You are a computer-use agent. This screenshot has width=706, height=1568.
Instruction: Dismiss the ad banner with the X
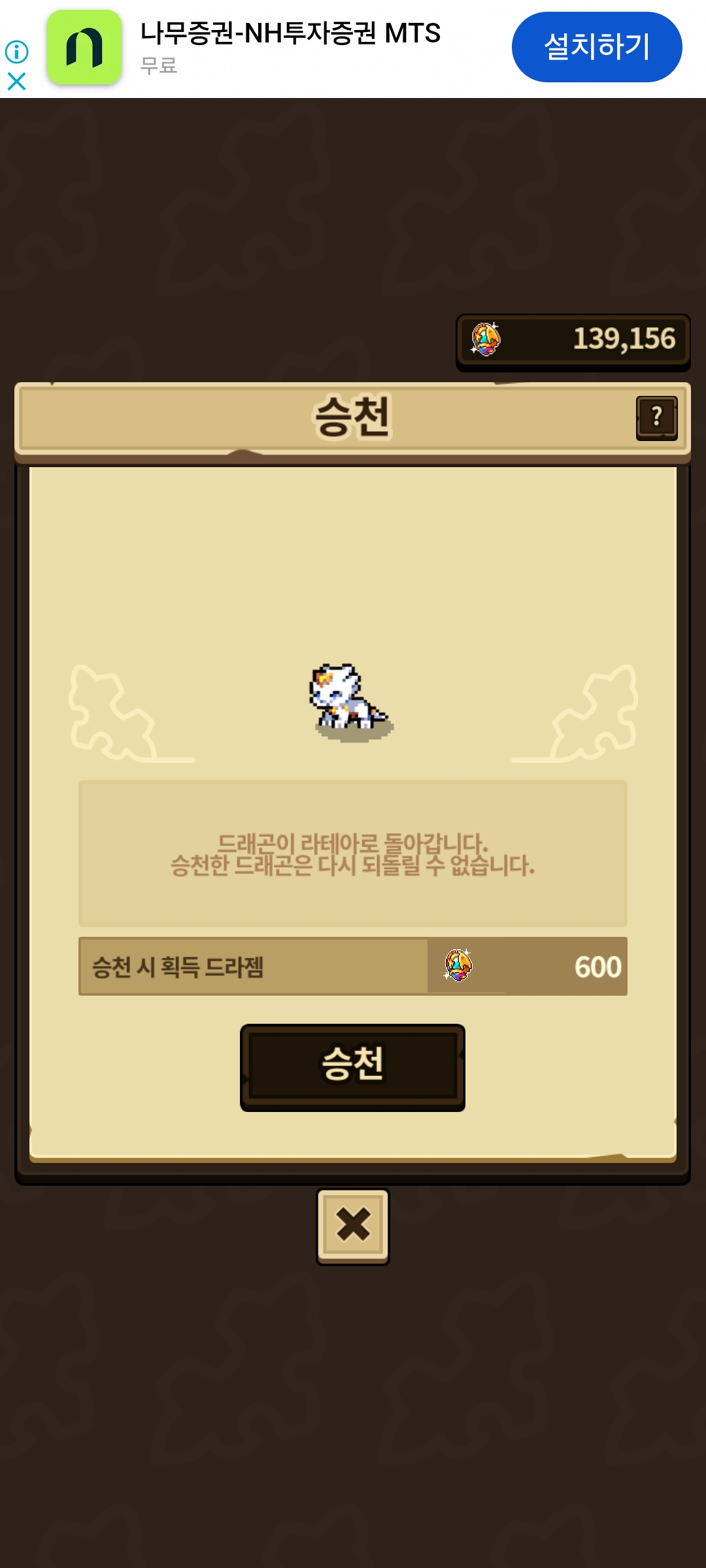click(x=16, y=82)
